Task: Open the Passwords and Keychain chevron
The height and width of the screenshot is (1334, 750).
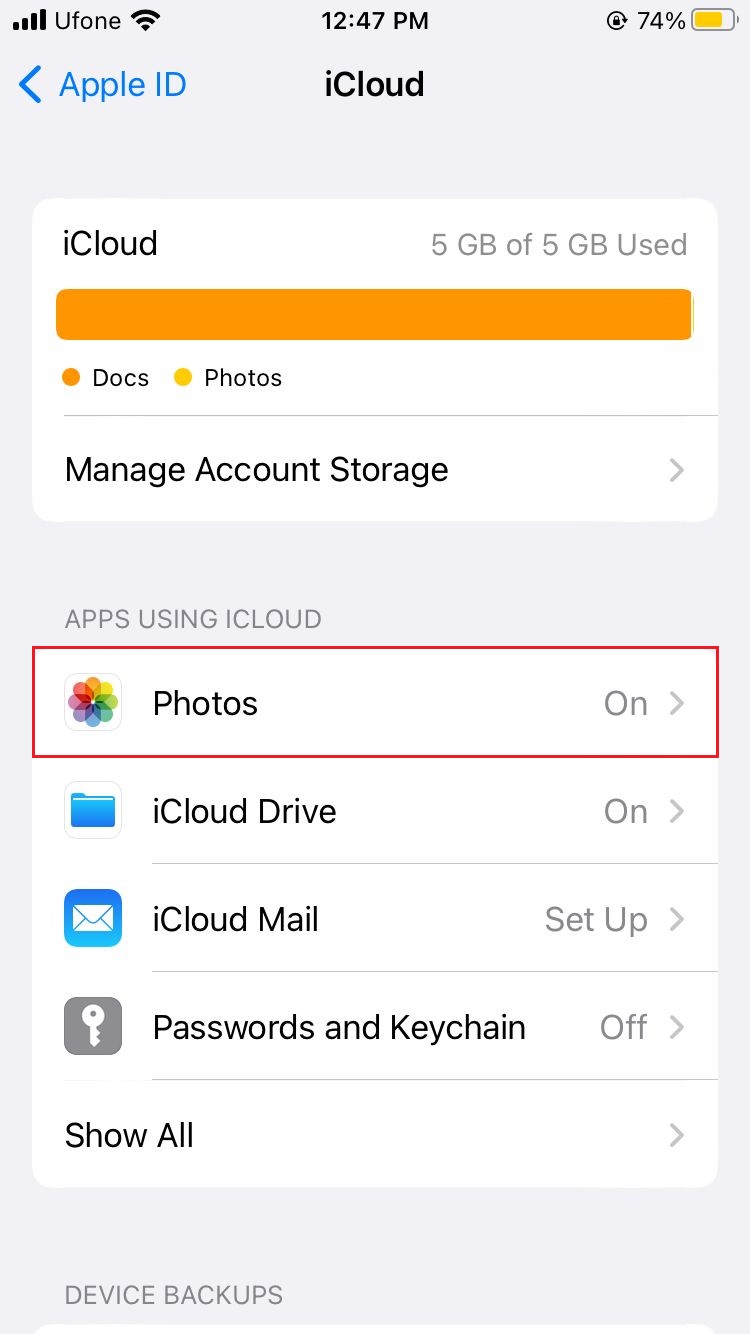Action: pos(676,1027)
